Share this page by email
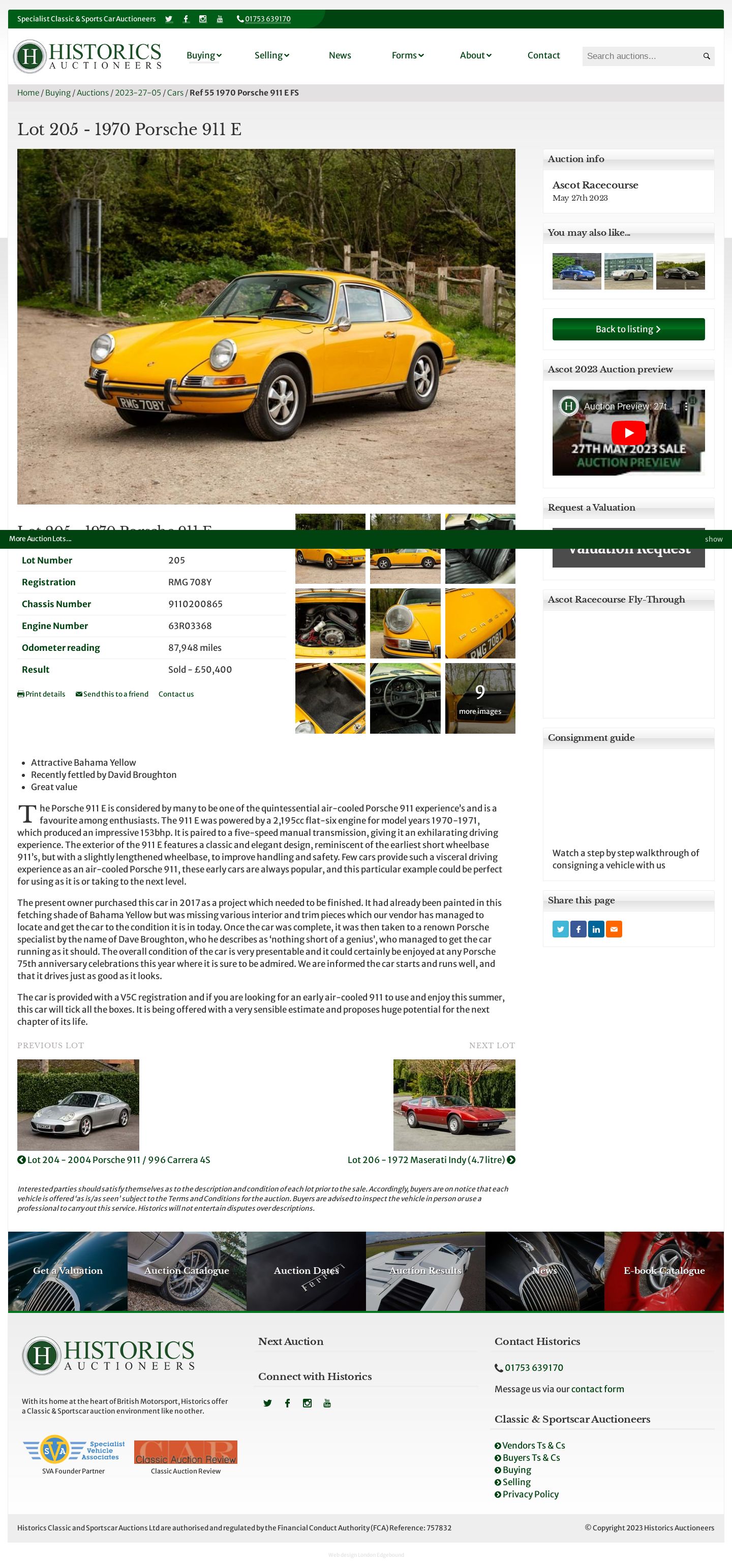732x1568 pixels. tap(614, 929)
